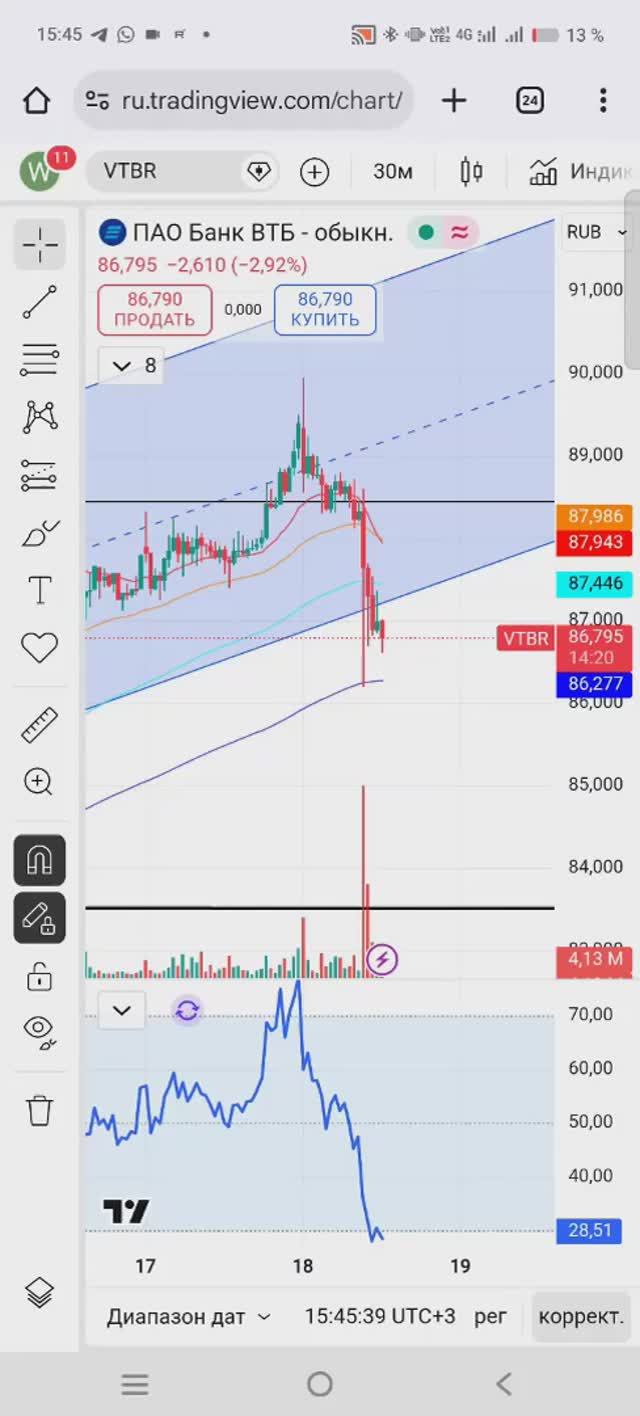Select the trend line drawing tool
640x1416 pixels.
[x=40, y=301]
